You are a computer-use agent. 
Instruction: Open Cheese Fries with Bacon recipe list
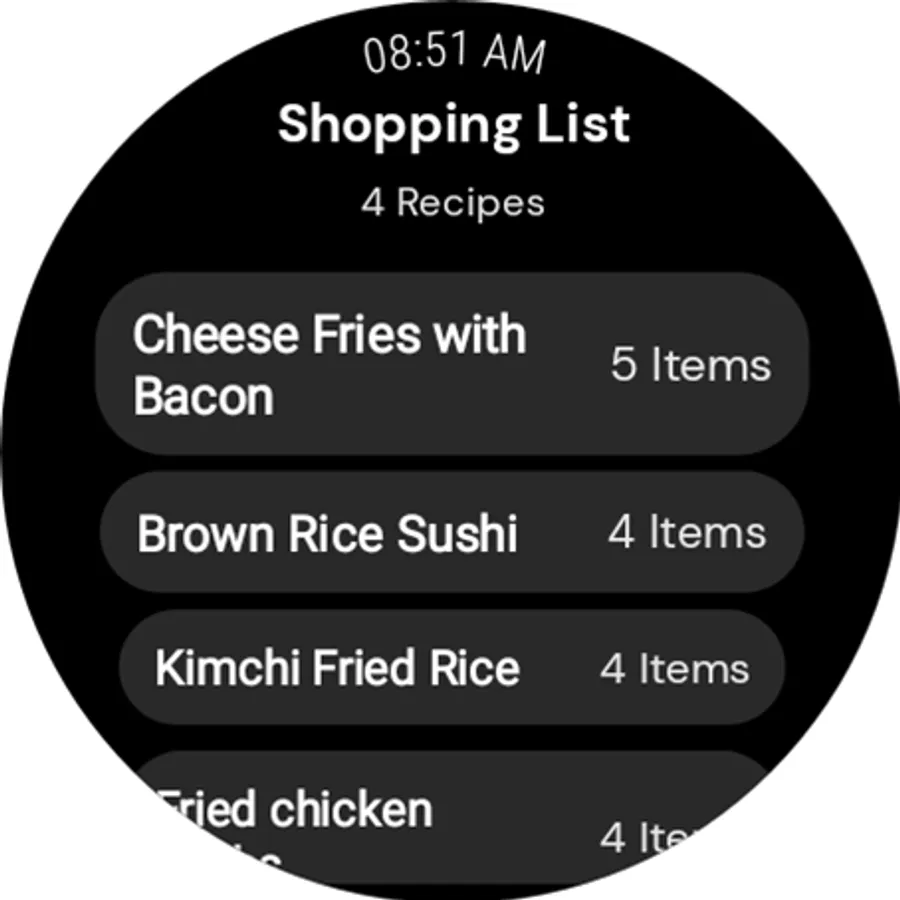[450, 364]
